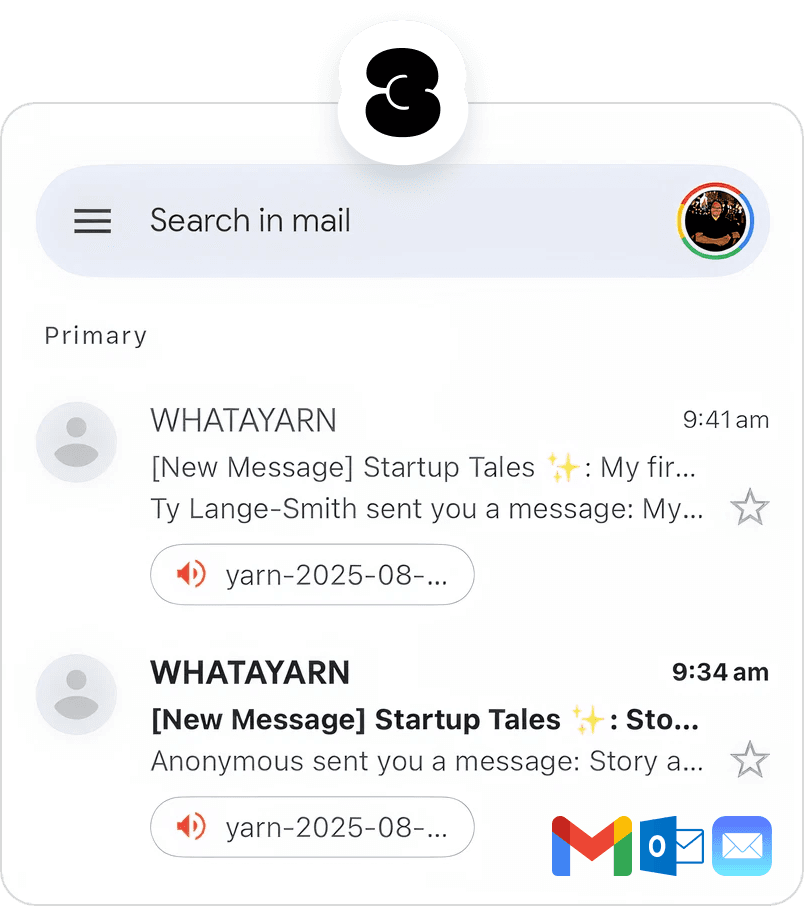804x906 pixels.
Task: Open the account switcher via profile photo
Action: (x=716, y=221)
